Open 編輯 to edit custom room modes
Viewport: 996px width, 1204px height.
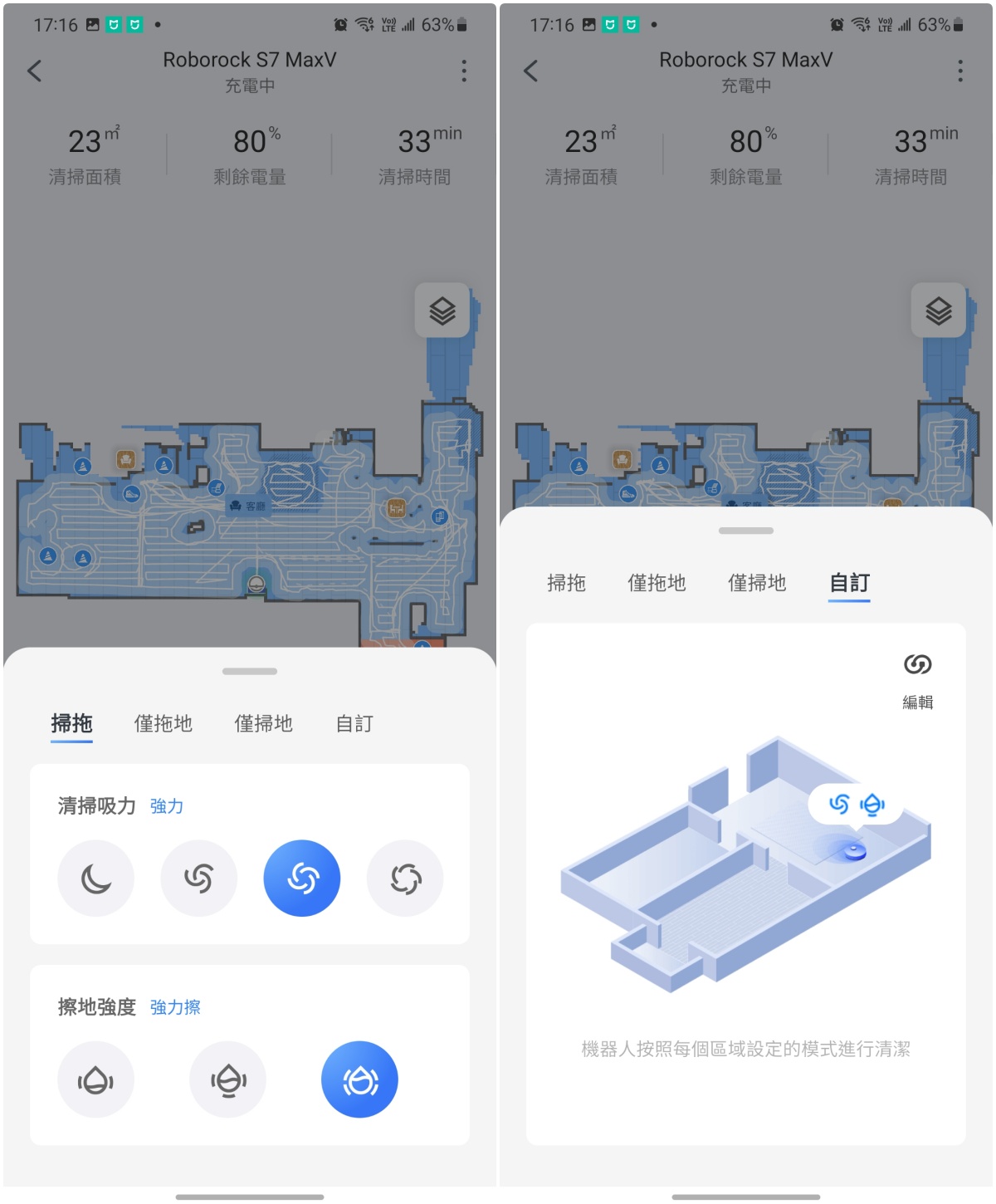tap(917, 679)
